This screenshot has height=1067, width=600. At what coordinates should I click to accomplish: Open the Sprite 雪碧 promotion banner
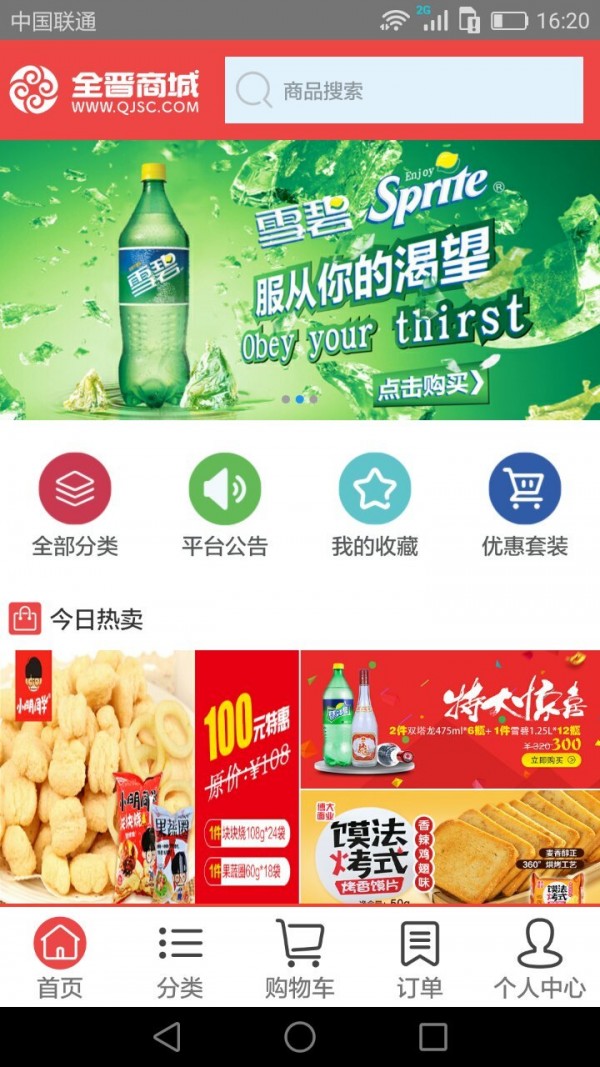pos(300,280)
